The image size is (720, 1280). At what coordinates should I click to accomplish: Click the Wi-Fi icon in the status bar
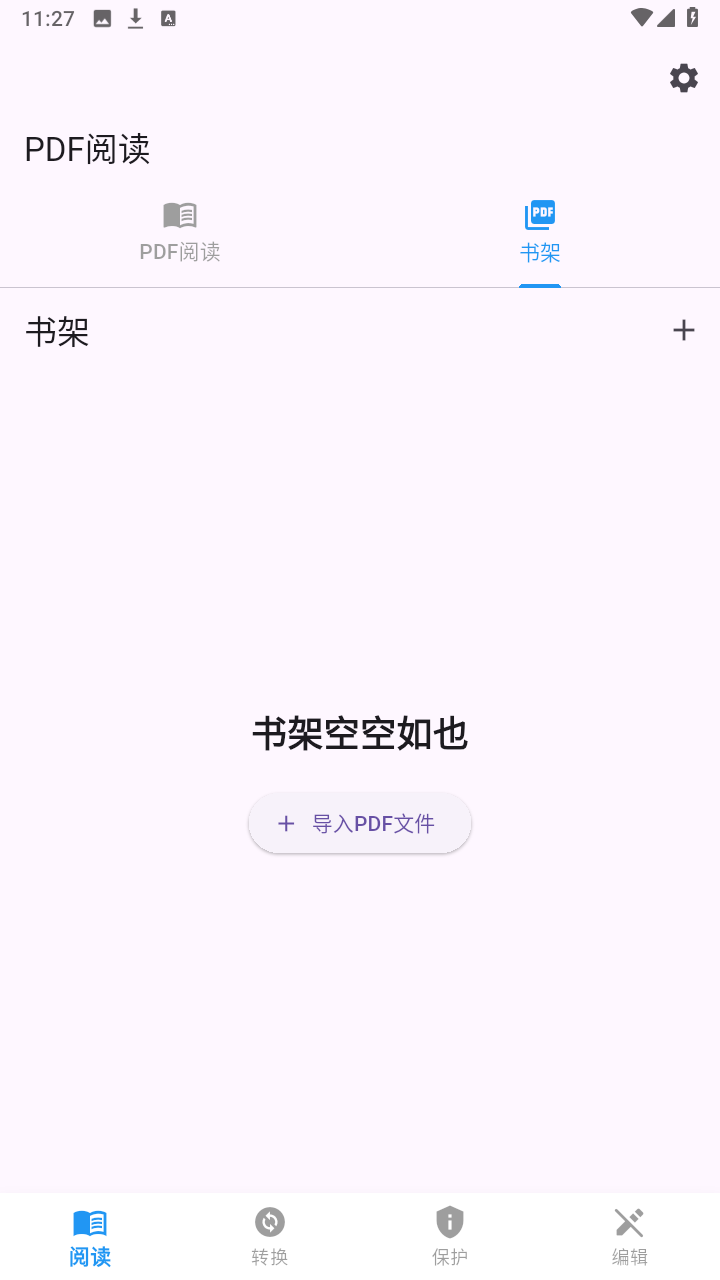(641, 17)
